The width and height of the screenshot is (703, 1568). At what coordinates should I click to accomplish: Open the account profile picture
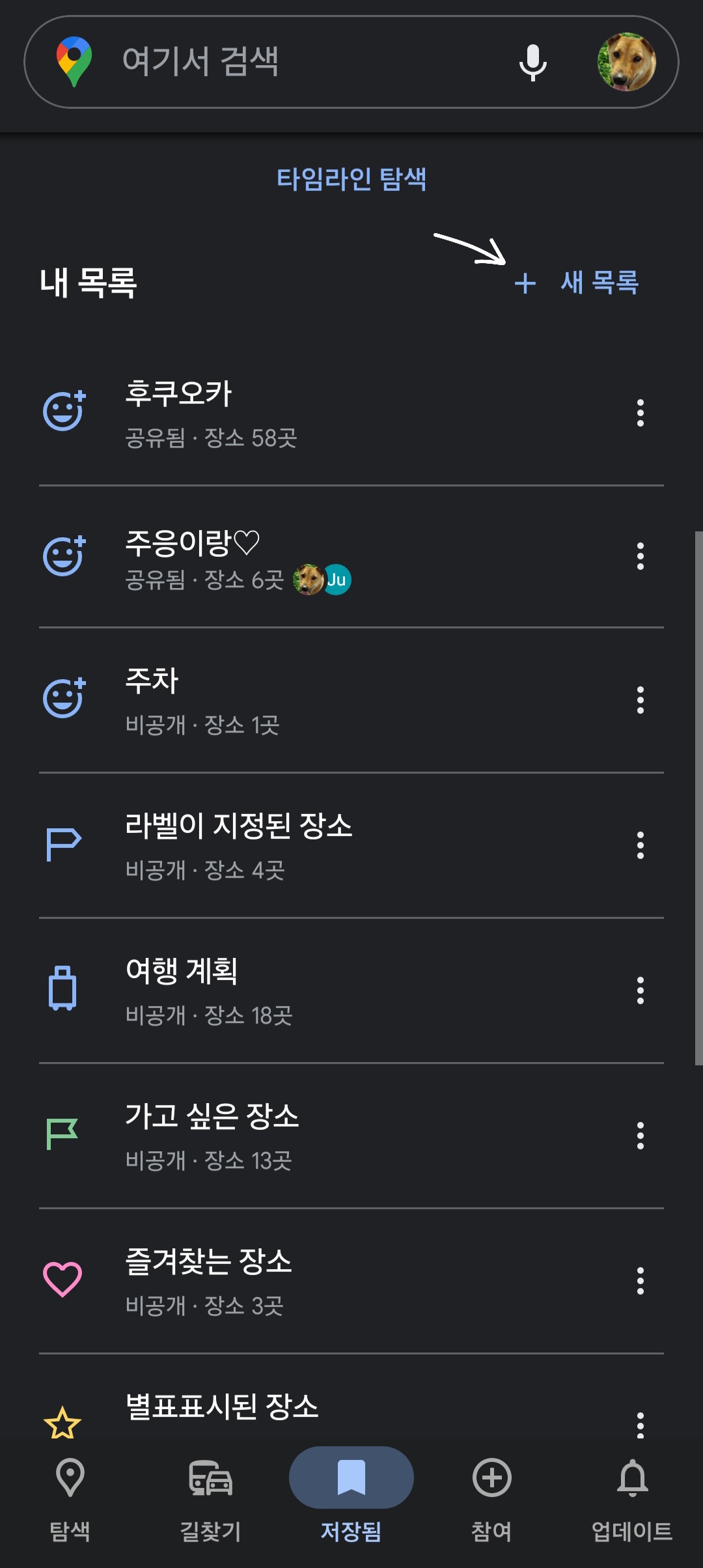tap(626, 62)
